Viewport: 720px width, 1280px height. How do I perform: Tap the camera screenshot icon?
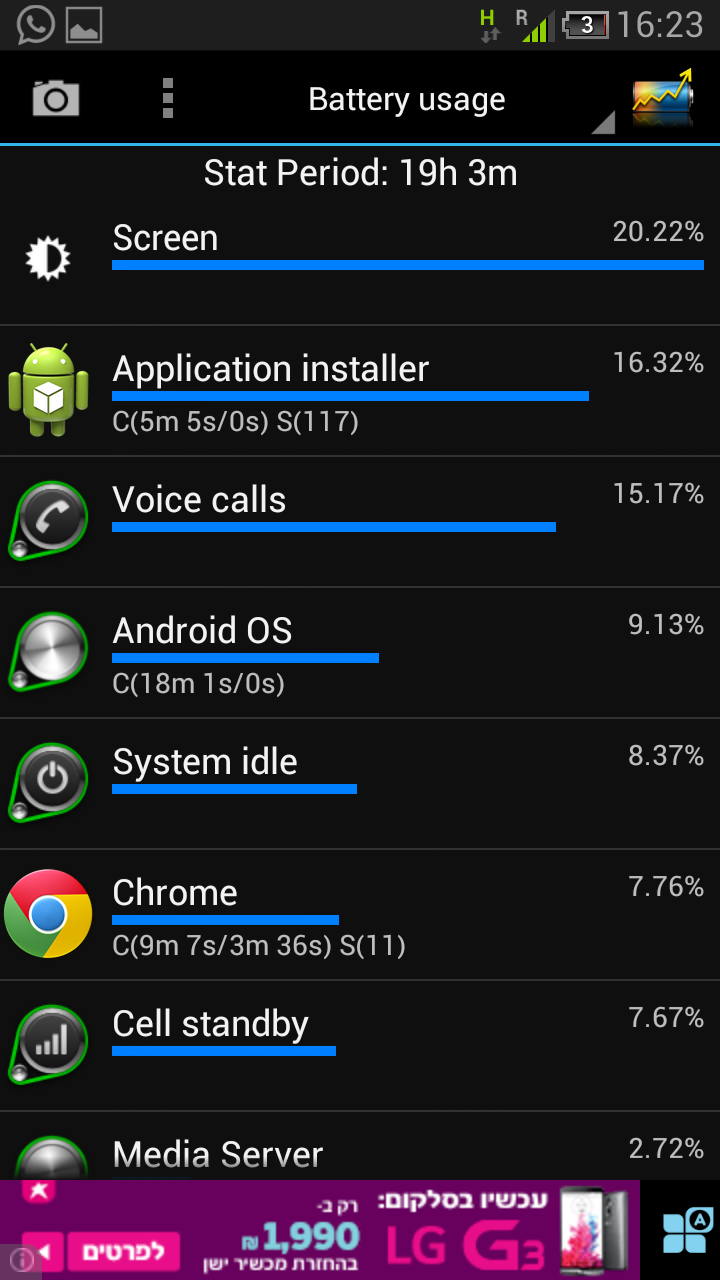tap(56, 99)
